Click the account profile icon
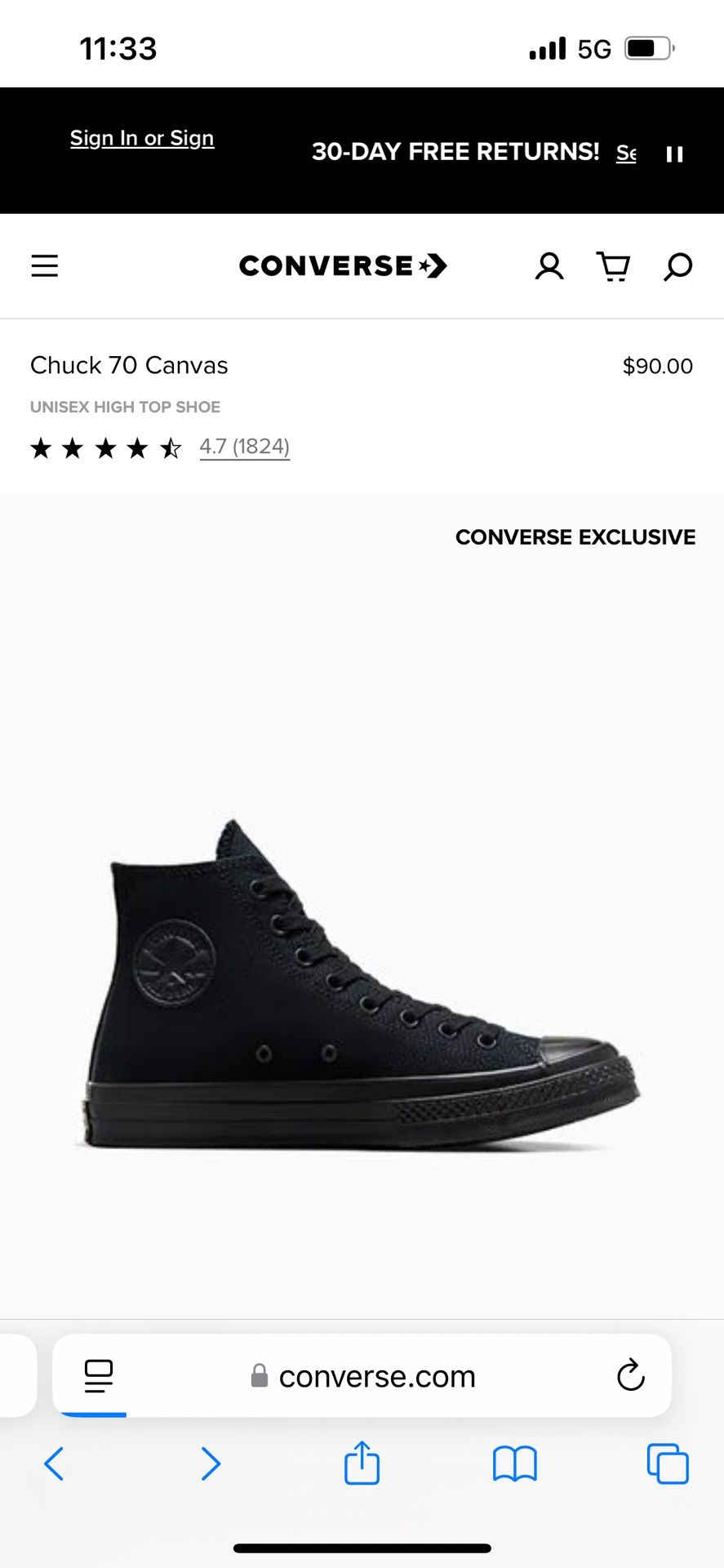The image size is (724, 1568). (x=549, y=265)
